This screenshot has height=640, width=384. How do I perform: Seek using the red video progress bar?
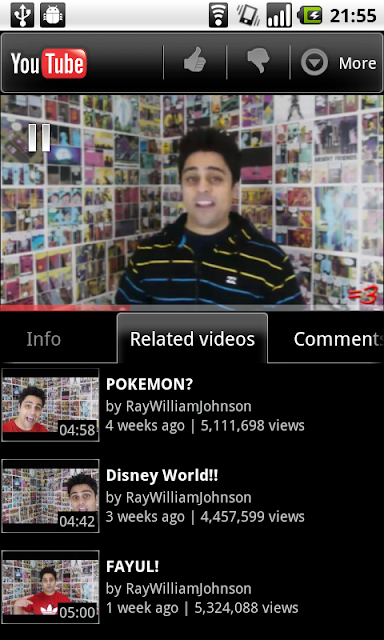coord(192,308)
